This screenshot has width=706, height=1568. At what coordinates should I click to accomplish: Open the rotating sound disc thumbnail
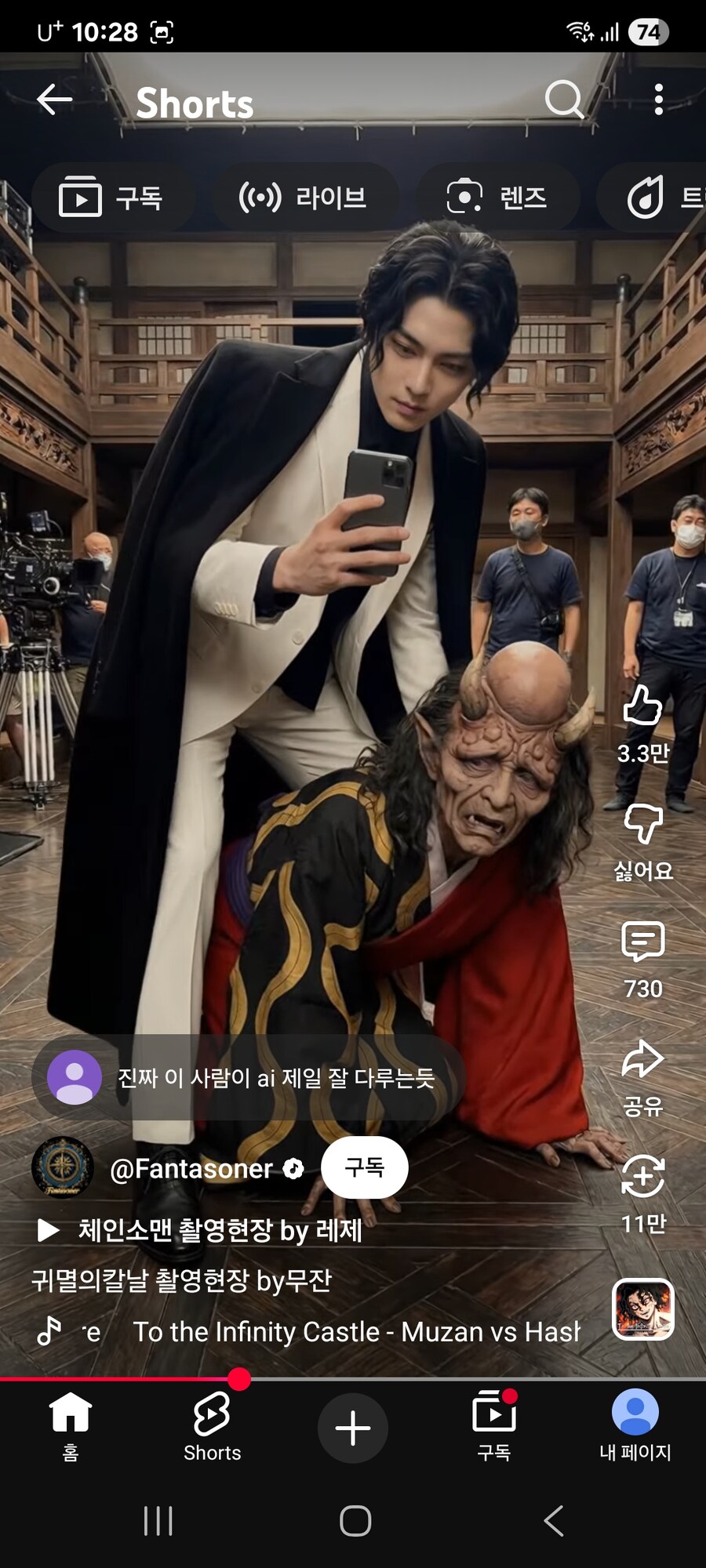click(642, 1311)
